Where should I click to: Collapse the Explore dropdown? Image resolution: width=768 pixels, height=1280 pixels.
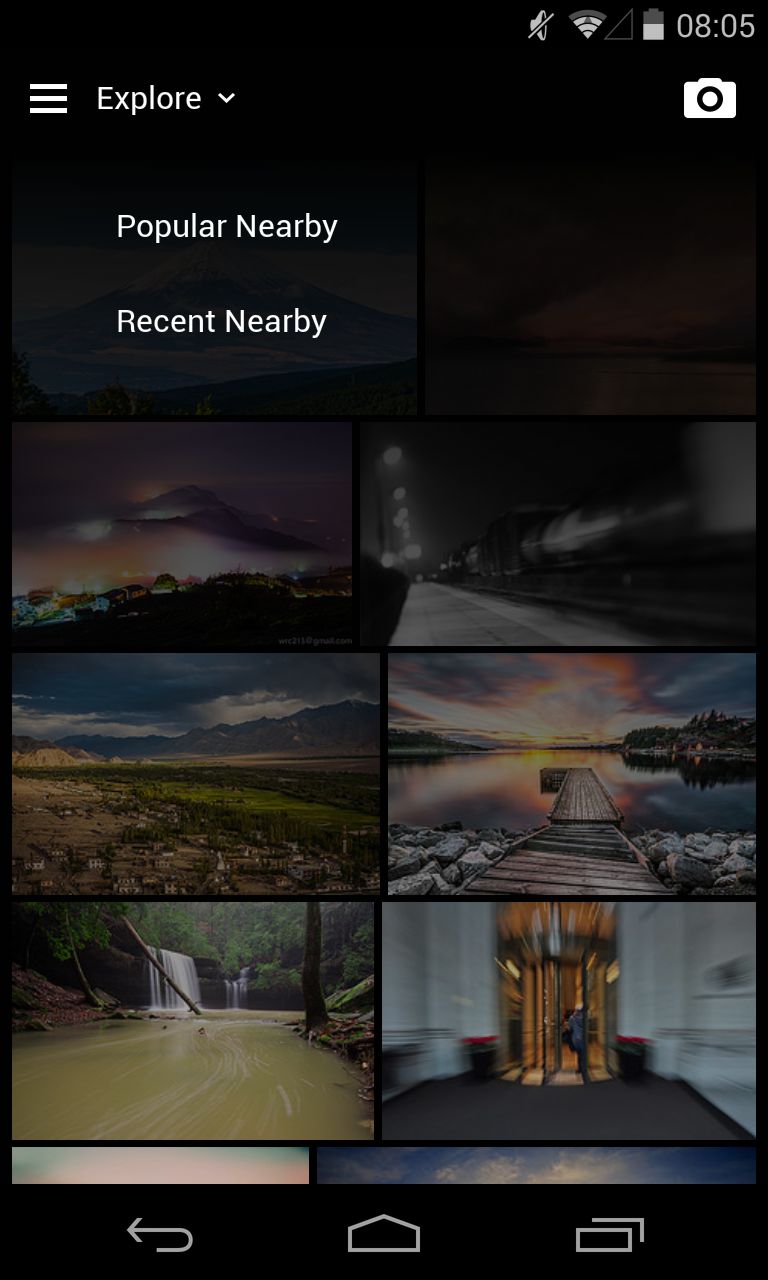click(x=166, y=98)
